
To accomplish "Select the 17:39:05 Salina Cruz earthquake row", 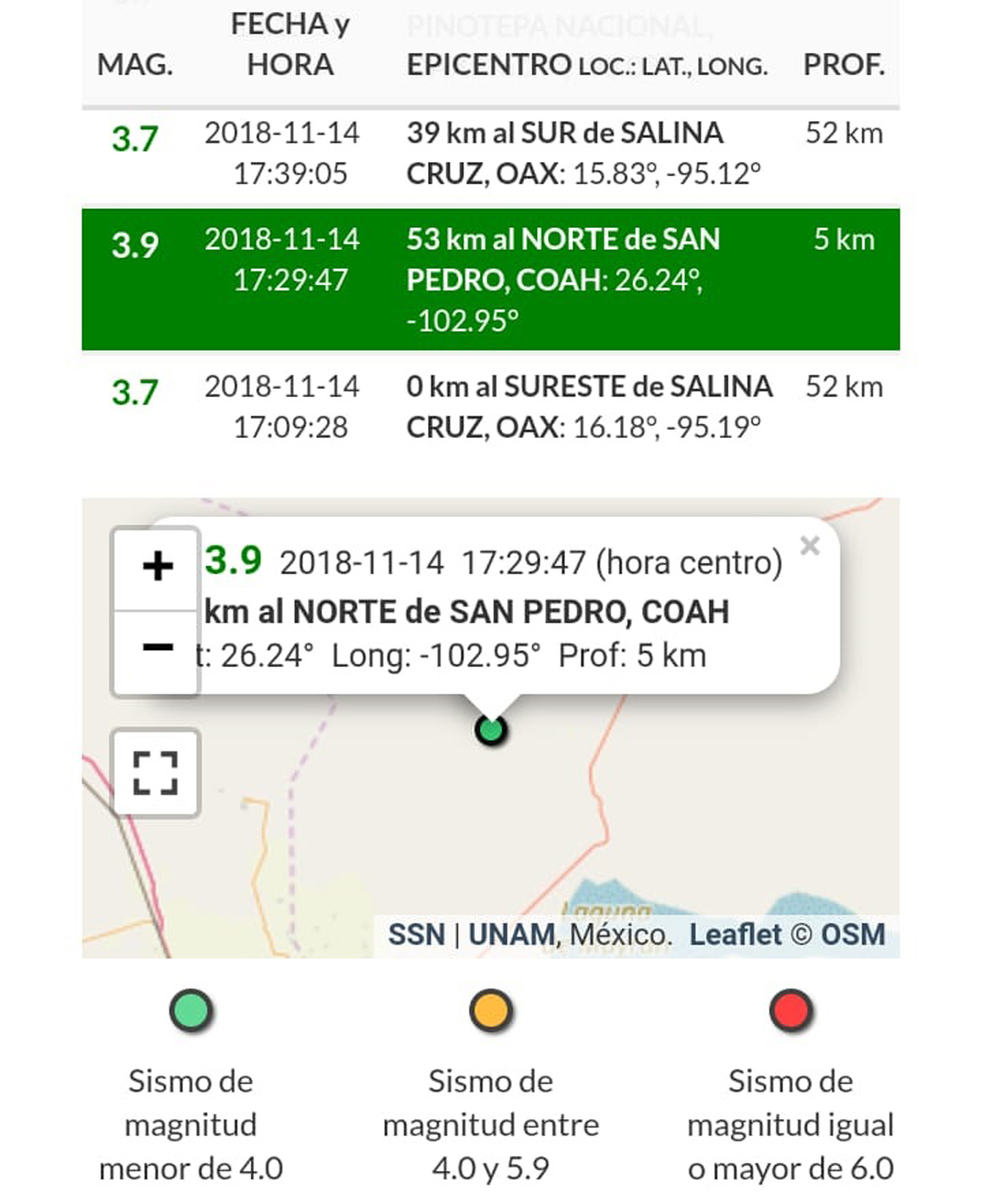I will pos(490,153).
